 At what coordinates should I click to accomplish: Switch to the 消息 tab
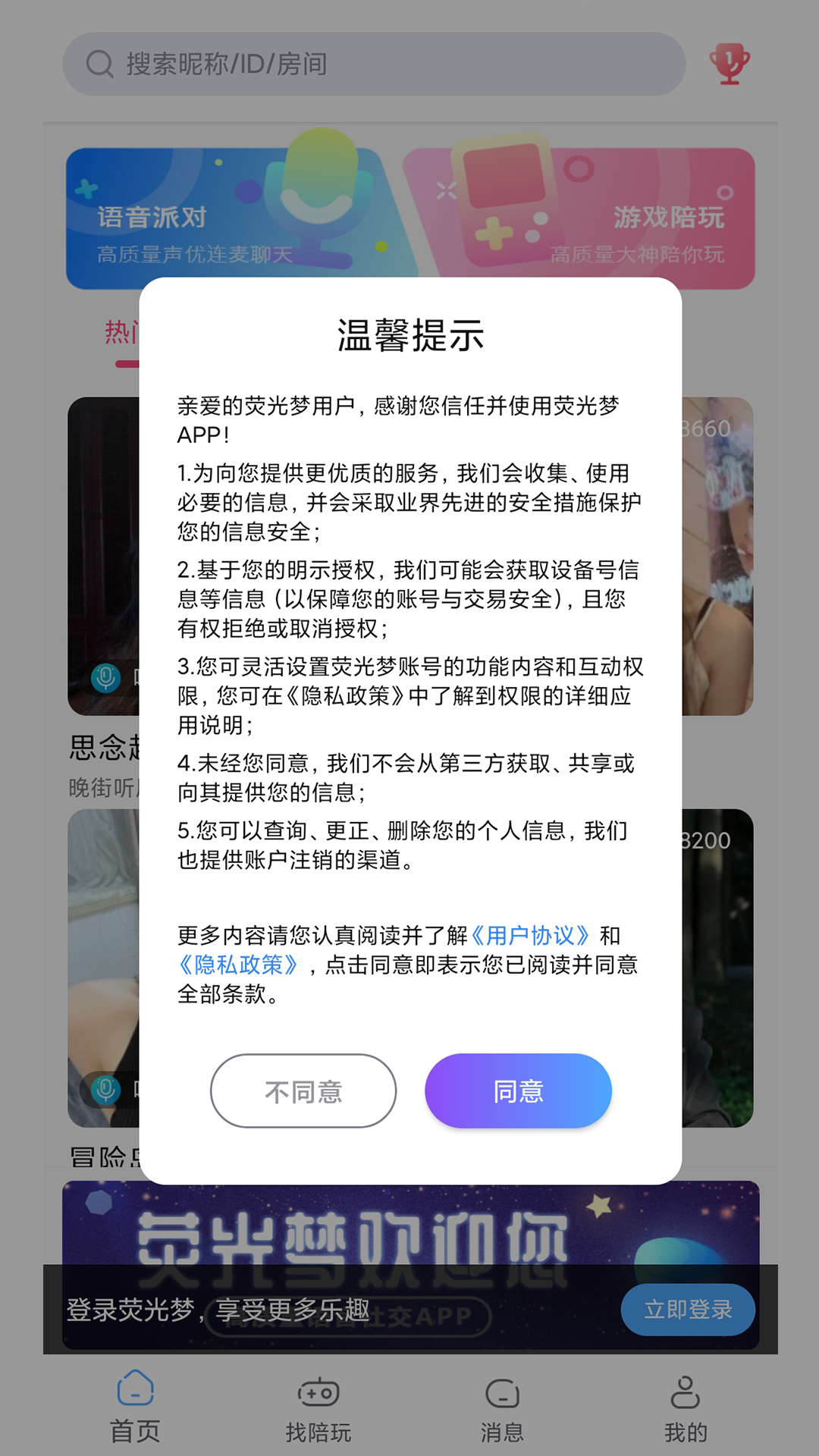[501, 1409]
